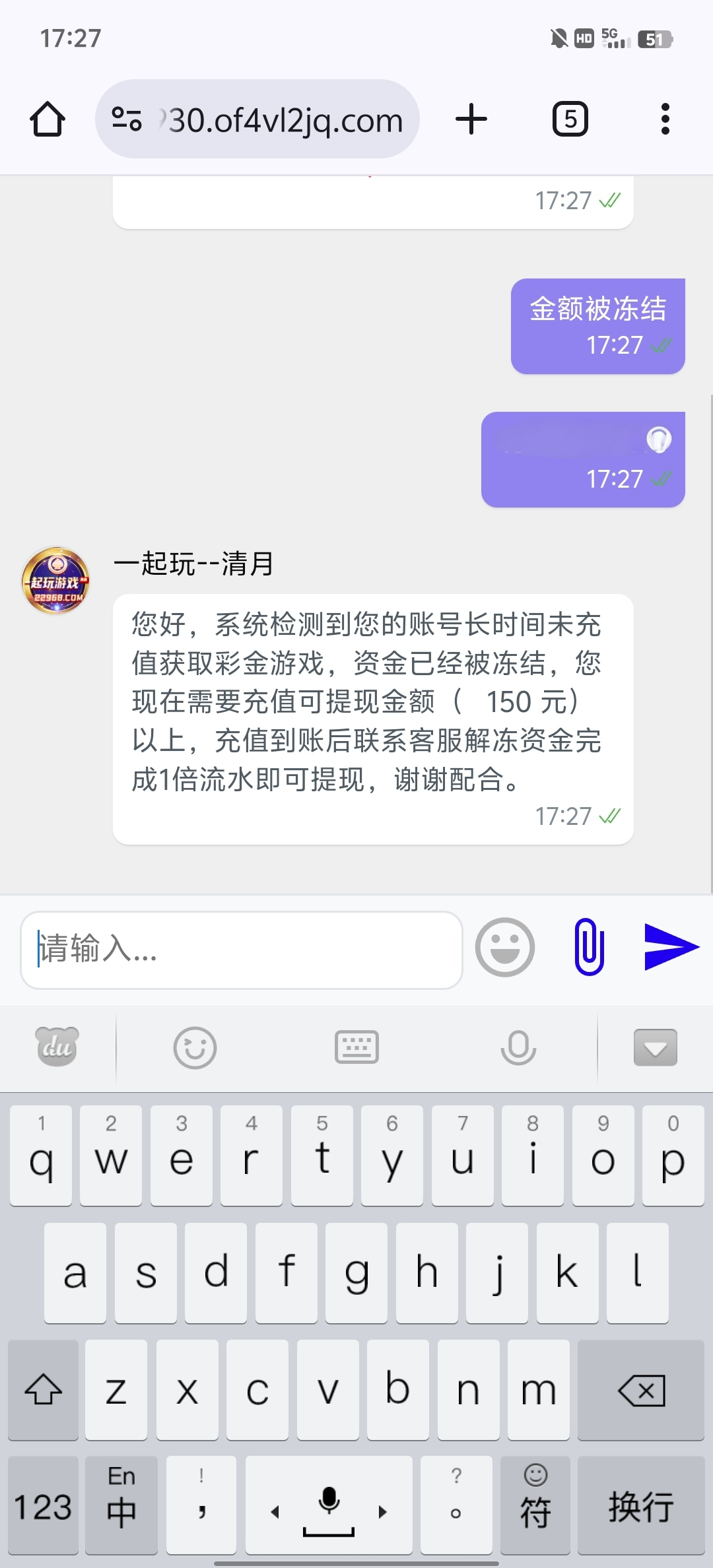Open the emoji picker in chat
The image size is (713, 1568).
click(x=505, y=948)
